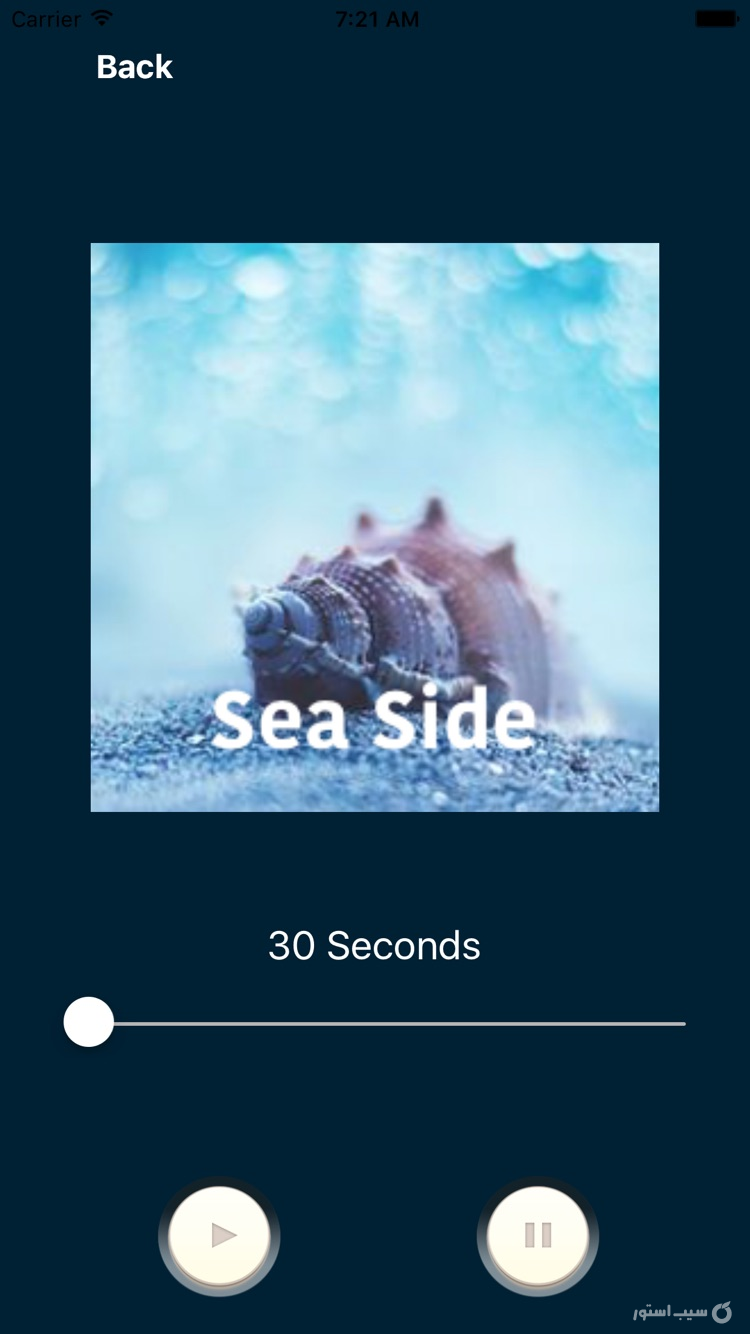Go back using the Back button

[x=134, y=67]
